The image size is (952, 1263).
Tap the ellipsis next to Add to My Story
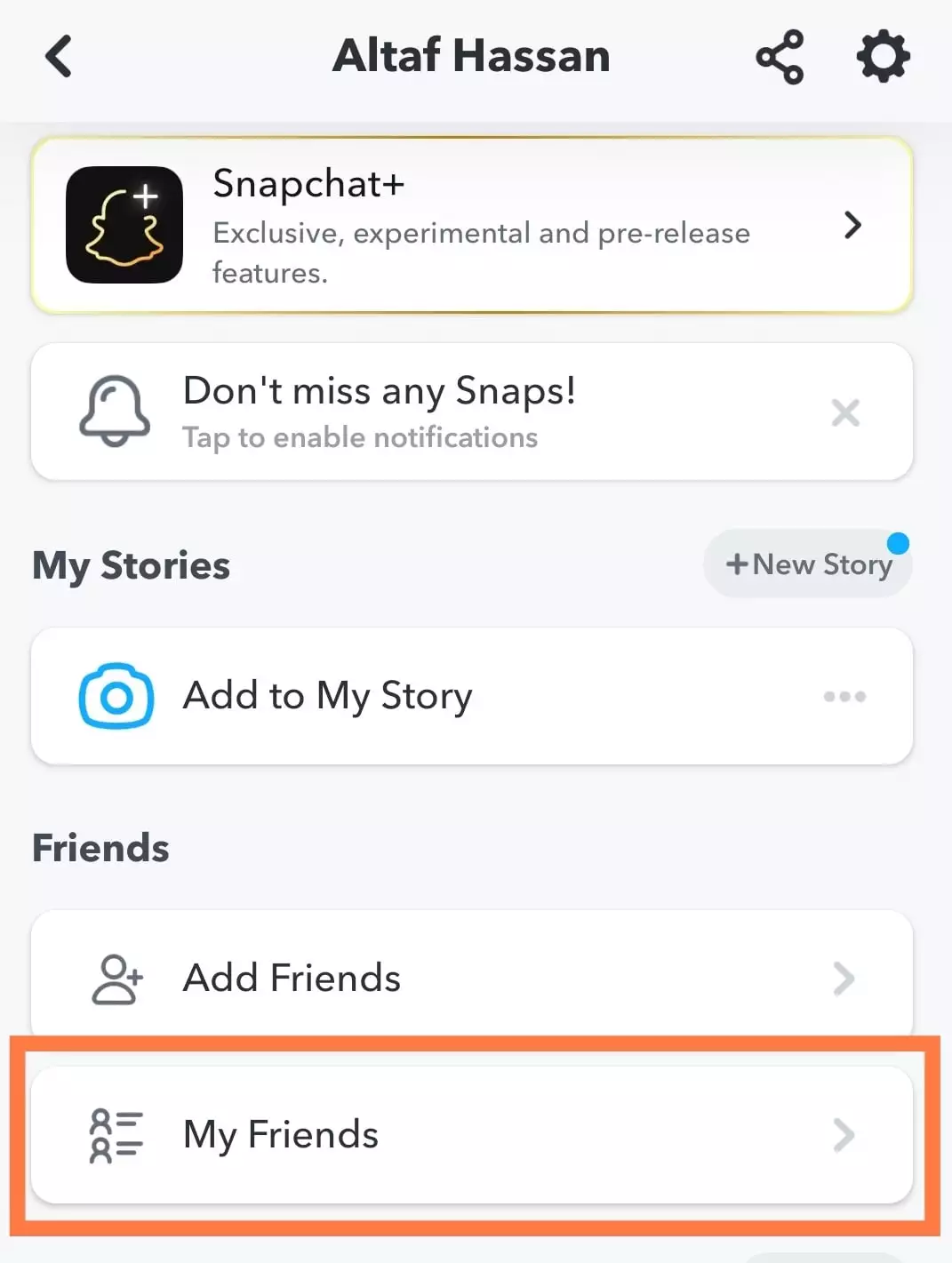pos(844,697)
